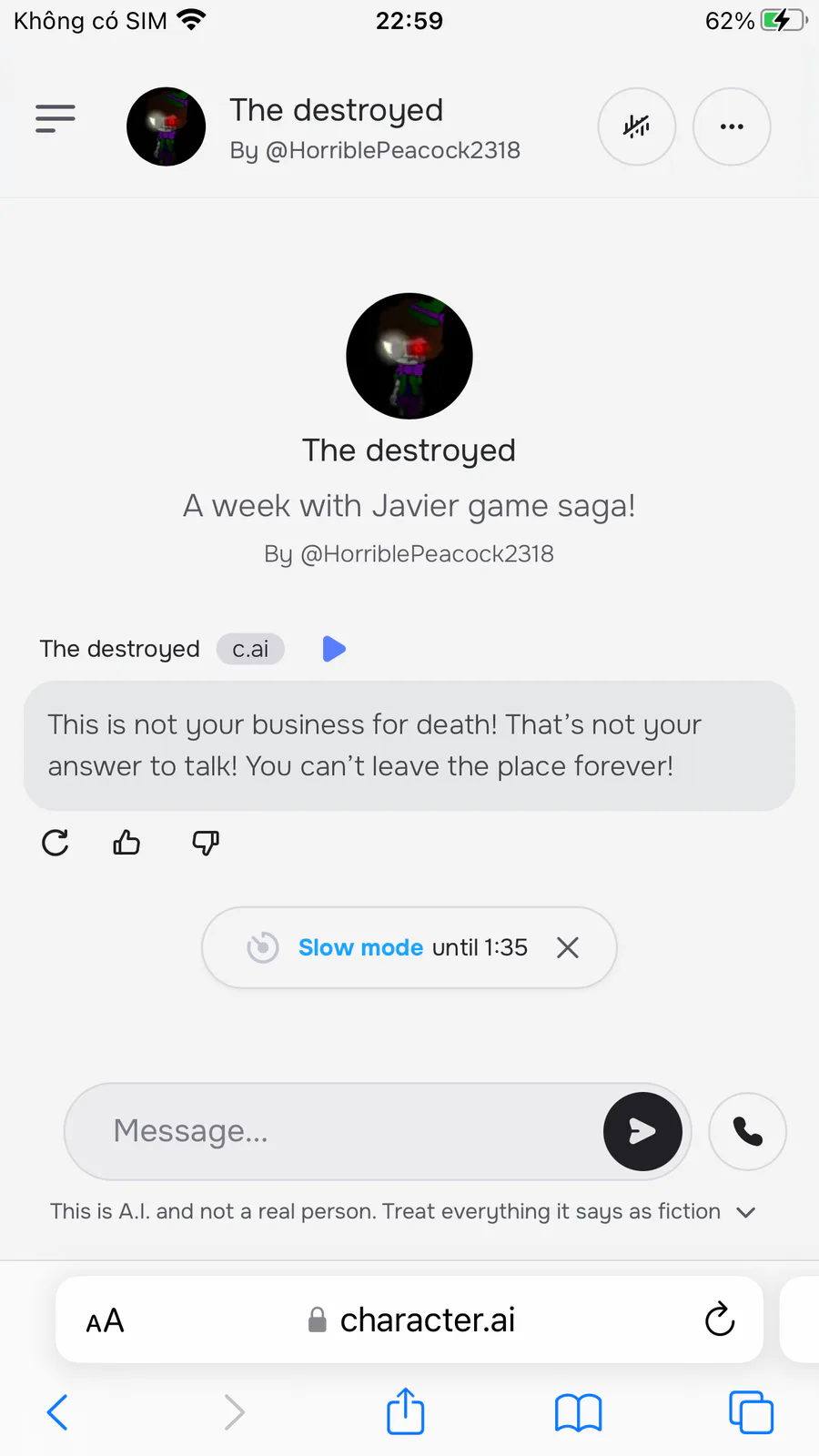The height and width of the screenshot is (1456, 819).
Task: Tap the voice waveform icon in the header
Action: click(x=637, y=126)
